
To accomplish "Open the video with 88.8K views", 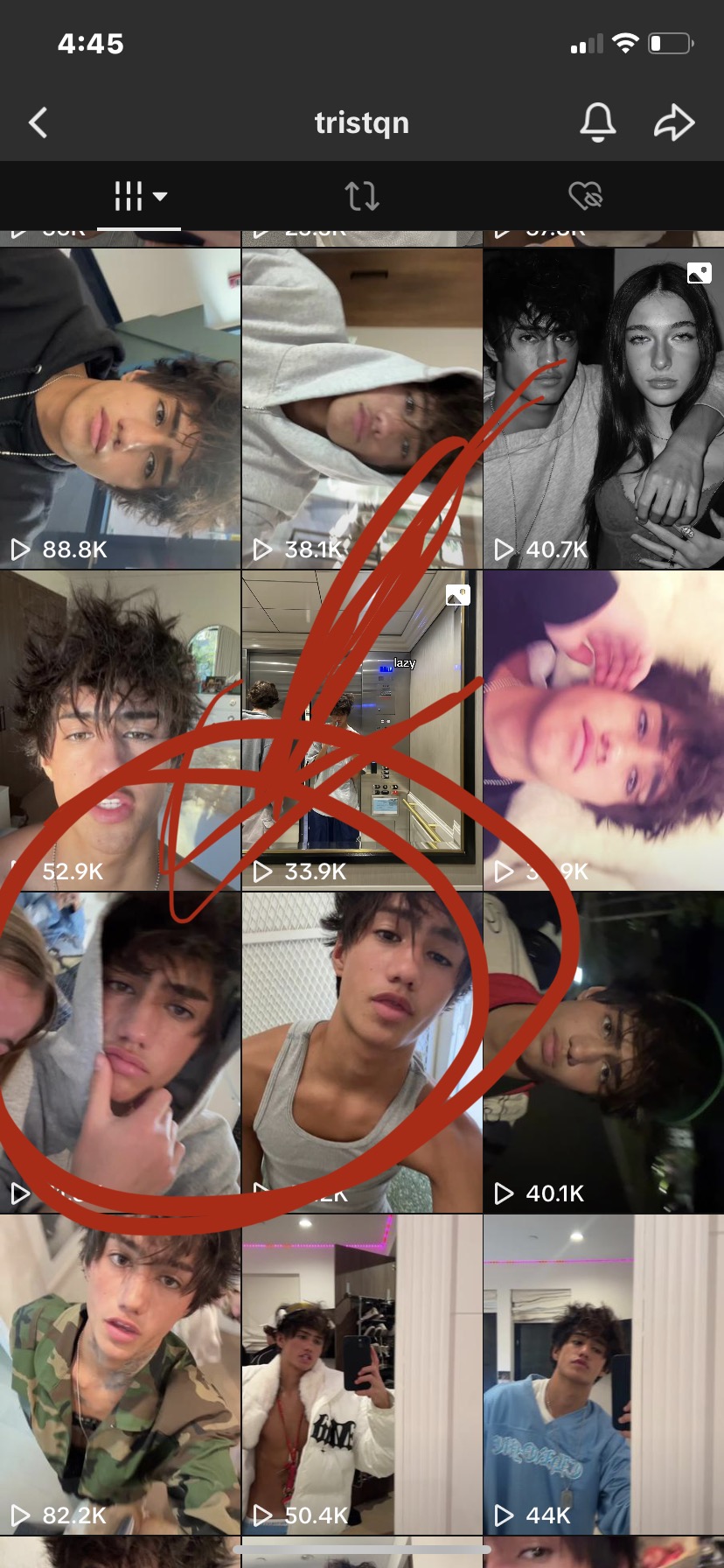I will click(120, 409).
